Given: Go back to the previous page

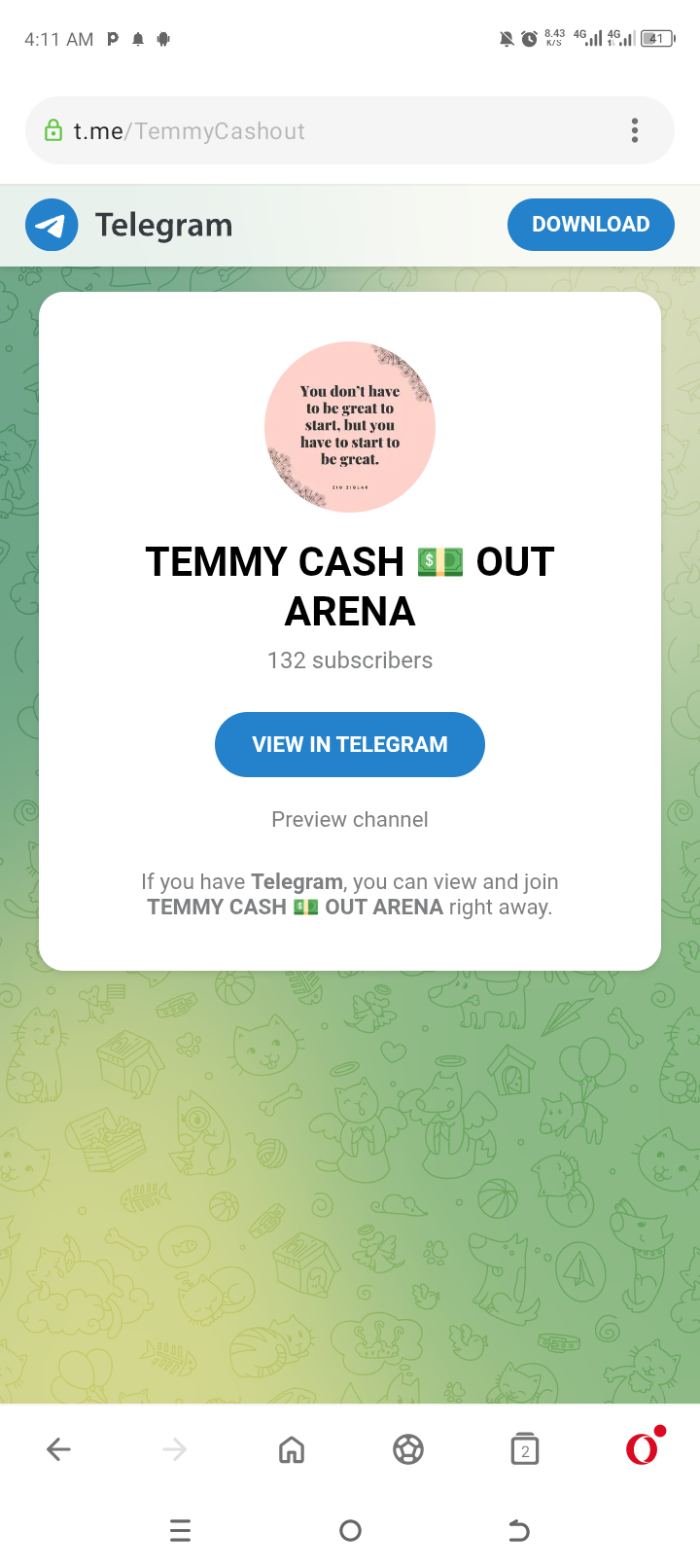Looking at the screenshot, I should click(58, 1449).
